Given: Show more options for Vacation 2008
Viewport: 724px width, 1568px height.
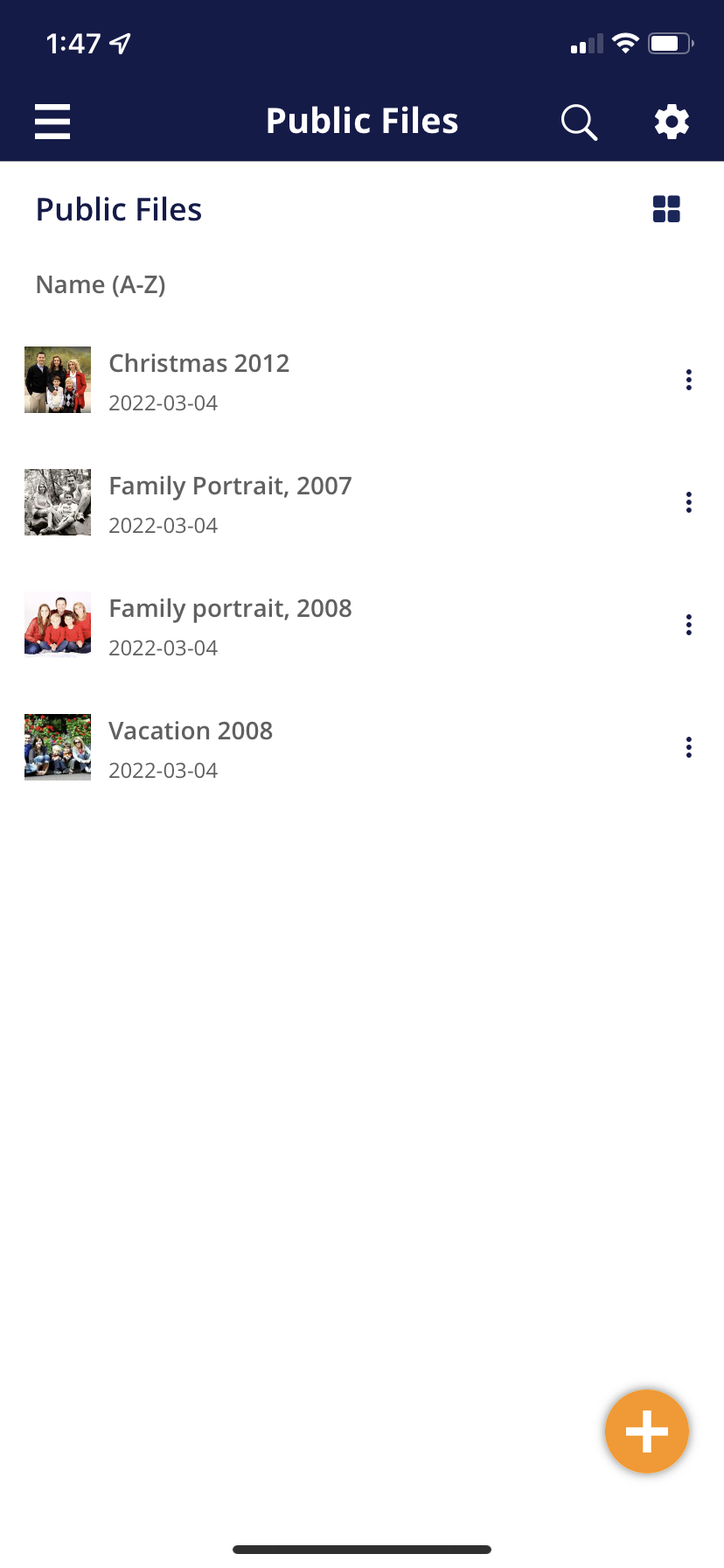Looking at the screenshot, I should click(689, 747).
